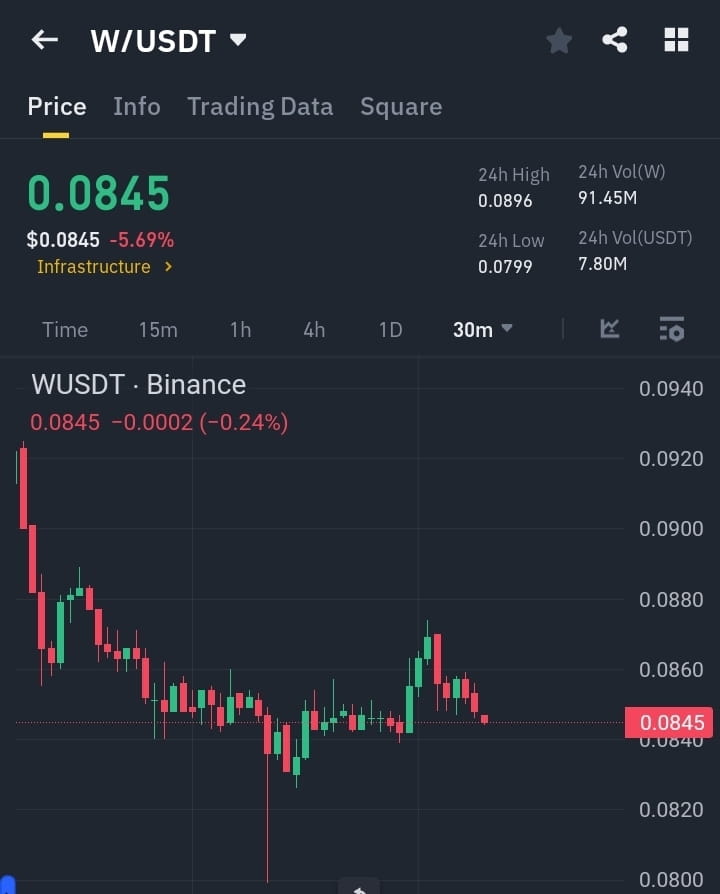Open the share icon to share this chart
The width and height of the screenshot is (720, 894).
(x=614, y=40)
